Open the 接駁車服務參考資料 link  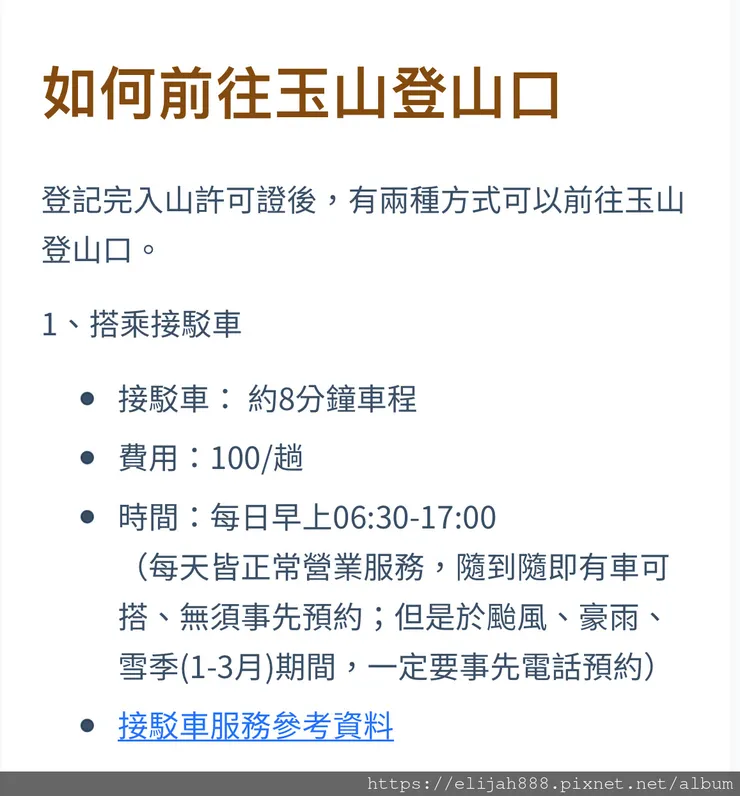(256, 726)
